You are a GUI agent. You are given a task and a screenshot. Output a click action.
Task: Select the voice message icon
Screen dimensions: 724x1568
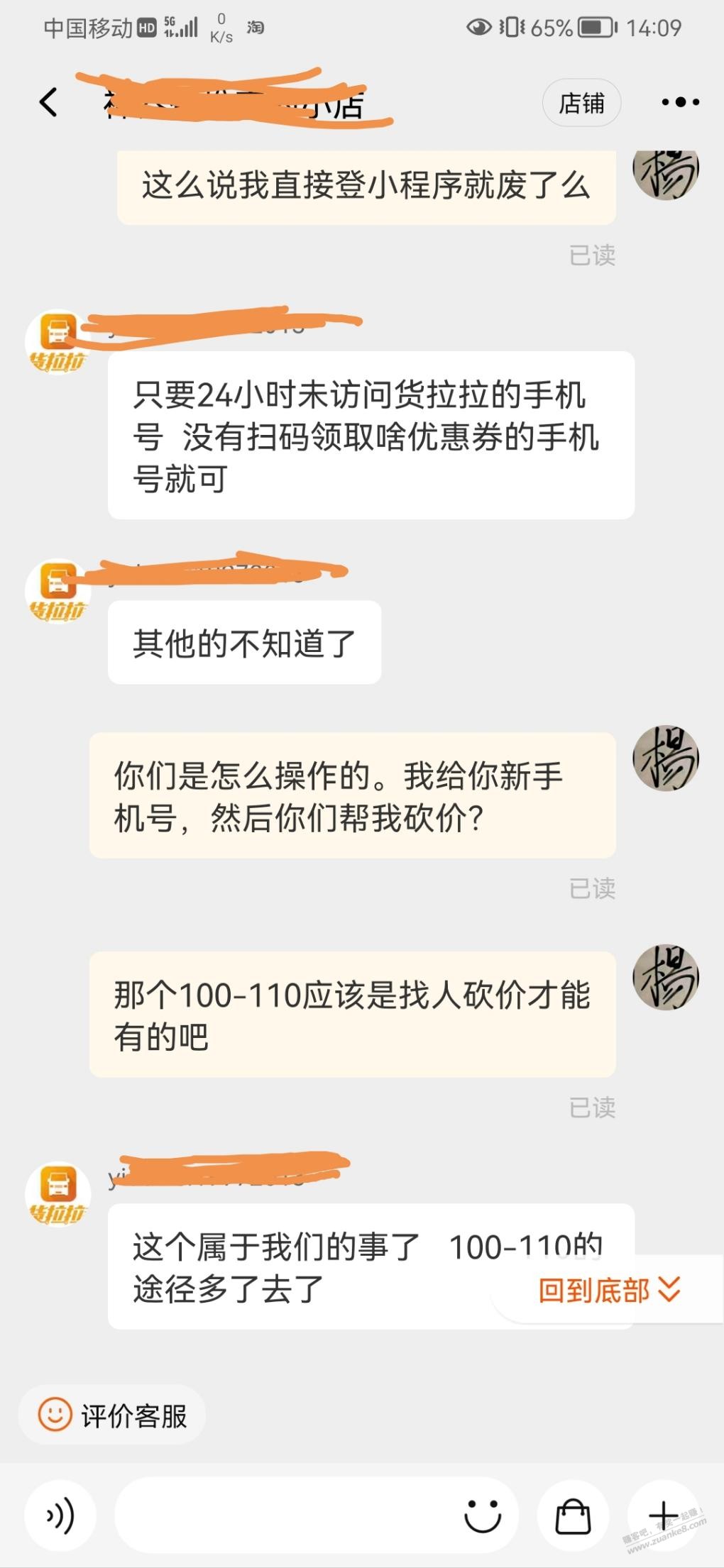[60, 1515]
